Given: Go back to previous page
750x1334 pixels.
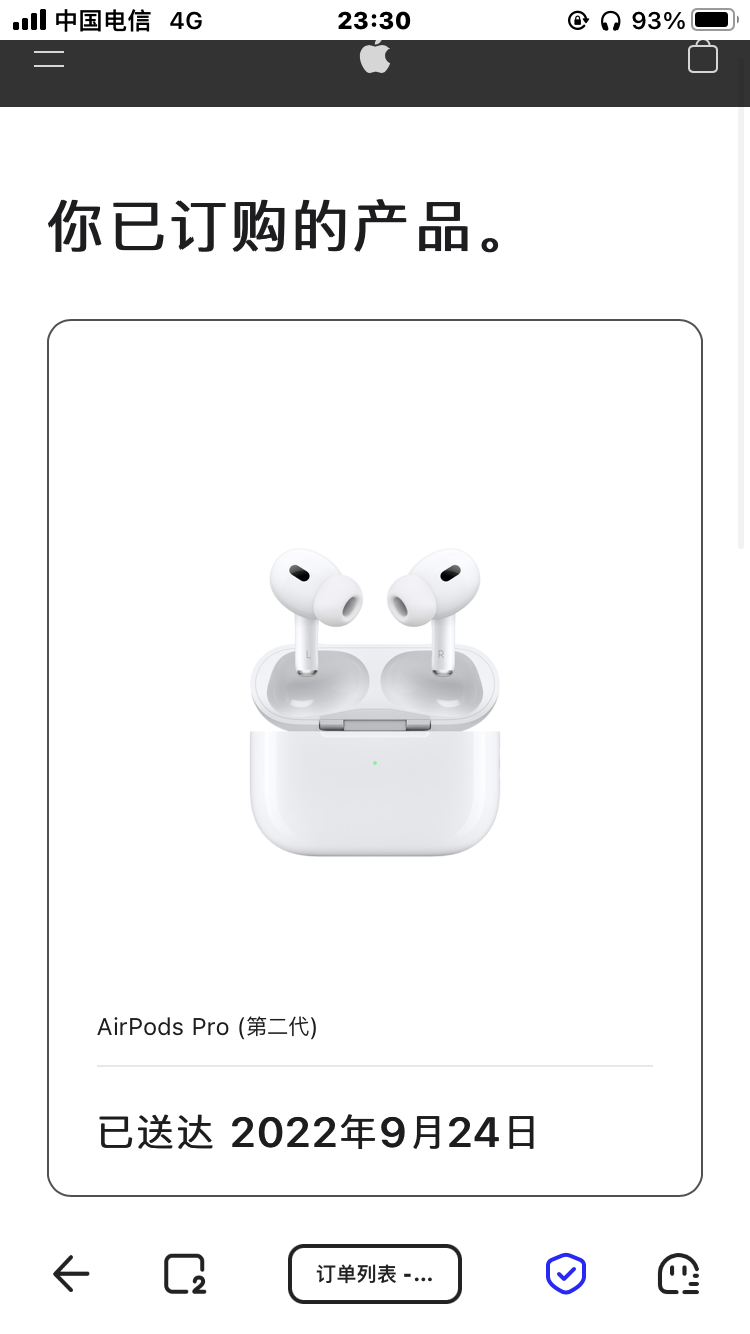Looking at the screenshot, I should click(x=71, y=1274).
